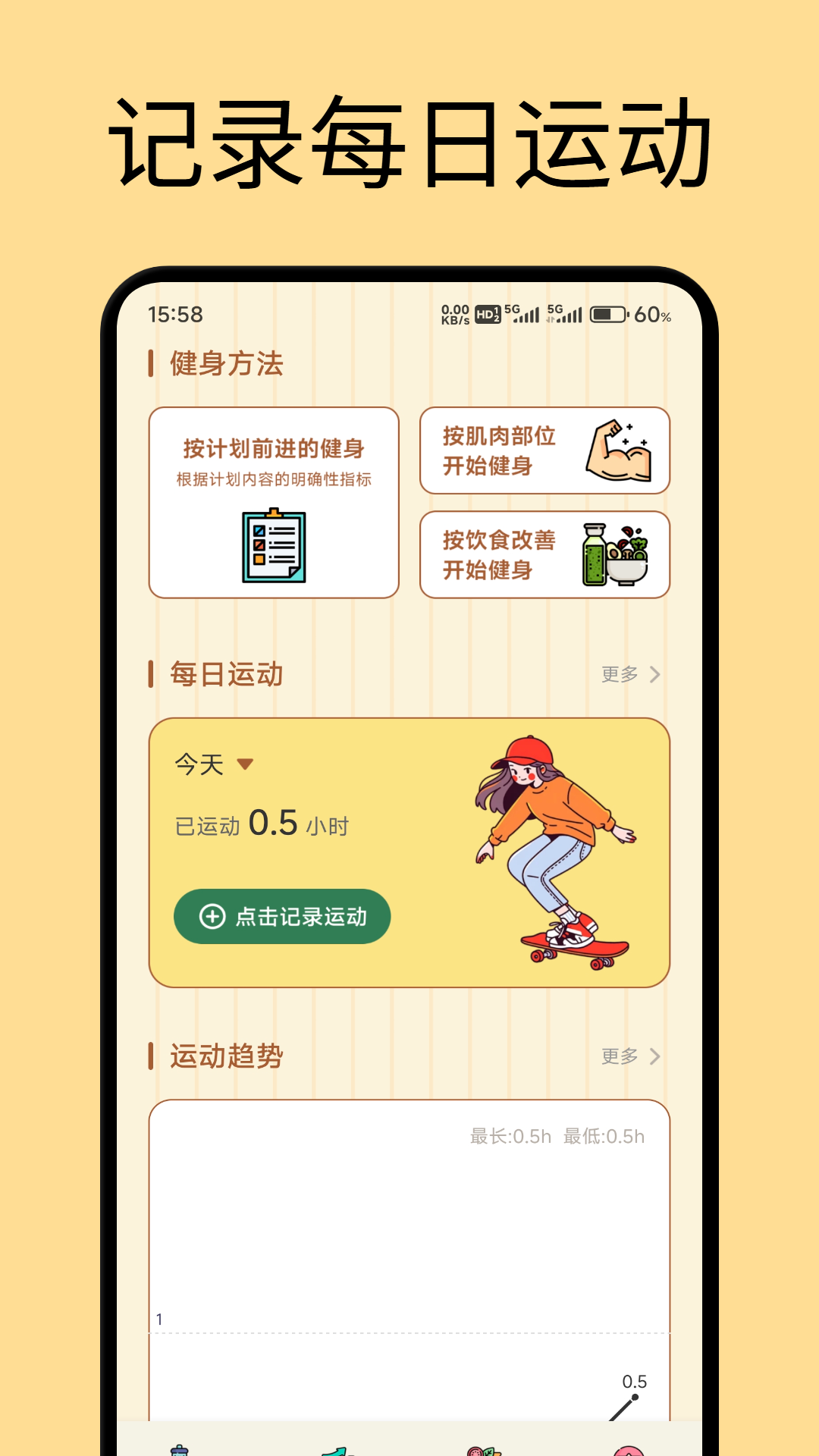Tap the checklist plan clipboard icon
Viewport: 819px width, 1456px height.
point(275,548)
